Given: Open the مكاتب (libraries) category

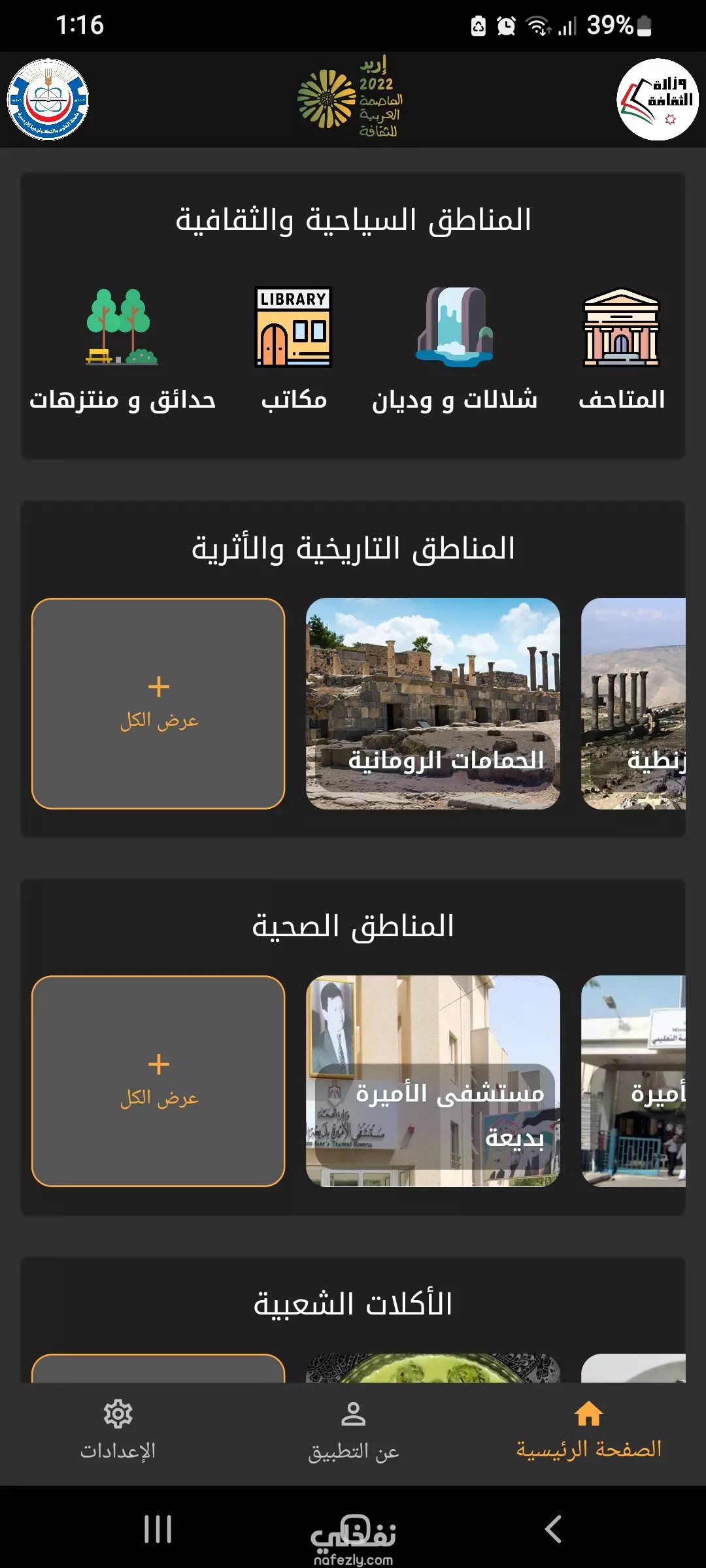Looking at the screenshot, I should 294,350.
